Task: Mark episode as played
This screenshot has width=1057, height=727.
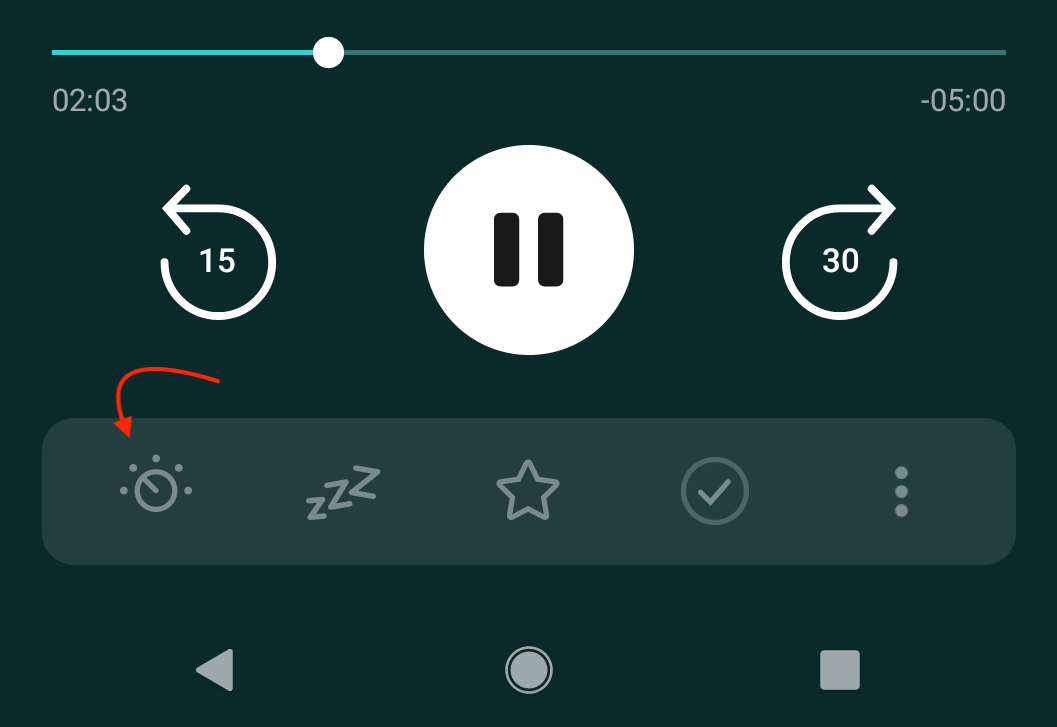Action: pos(714,491)
